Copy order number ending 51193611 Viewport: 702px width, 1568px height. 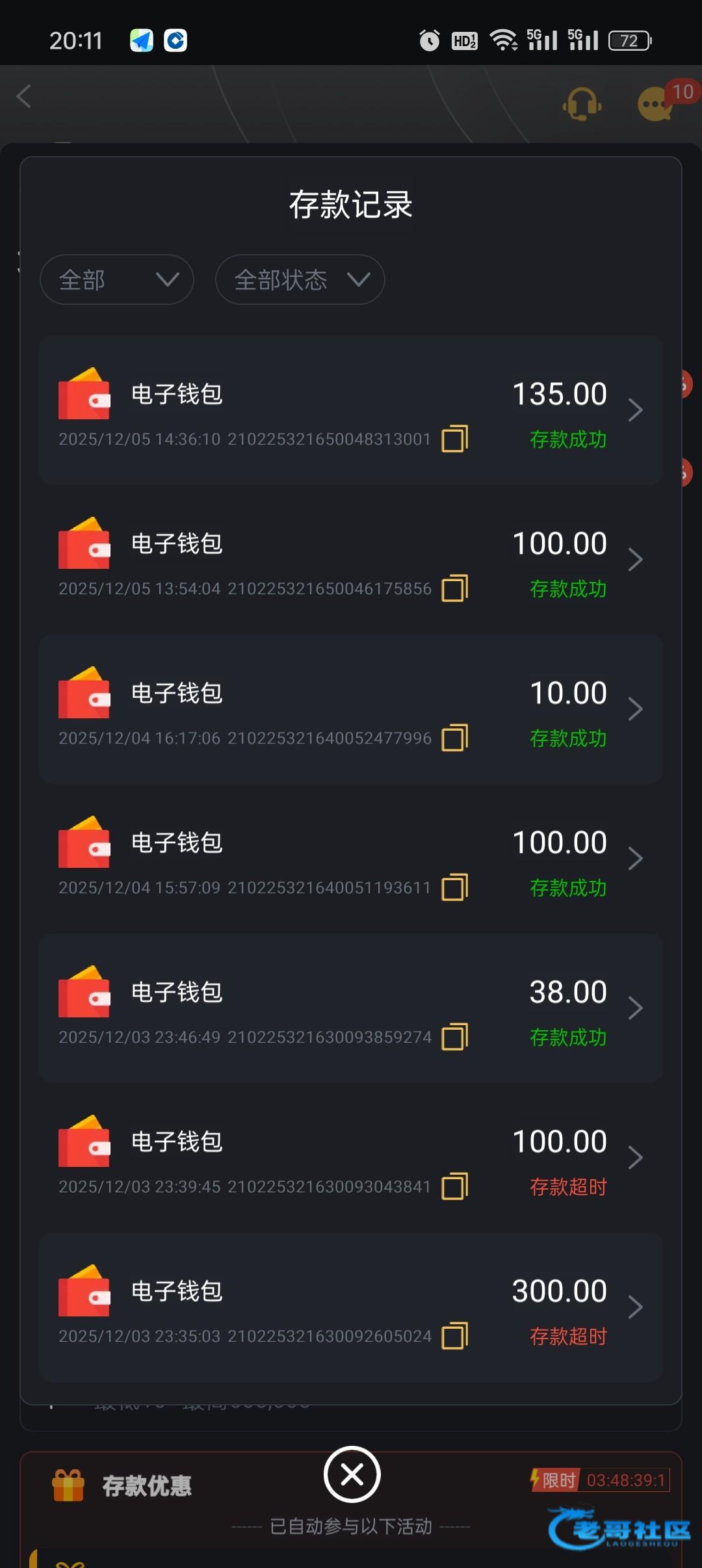[x=455, y=887]
